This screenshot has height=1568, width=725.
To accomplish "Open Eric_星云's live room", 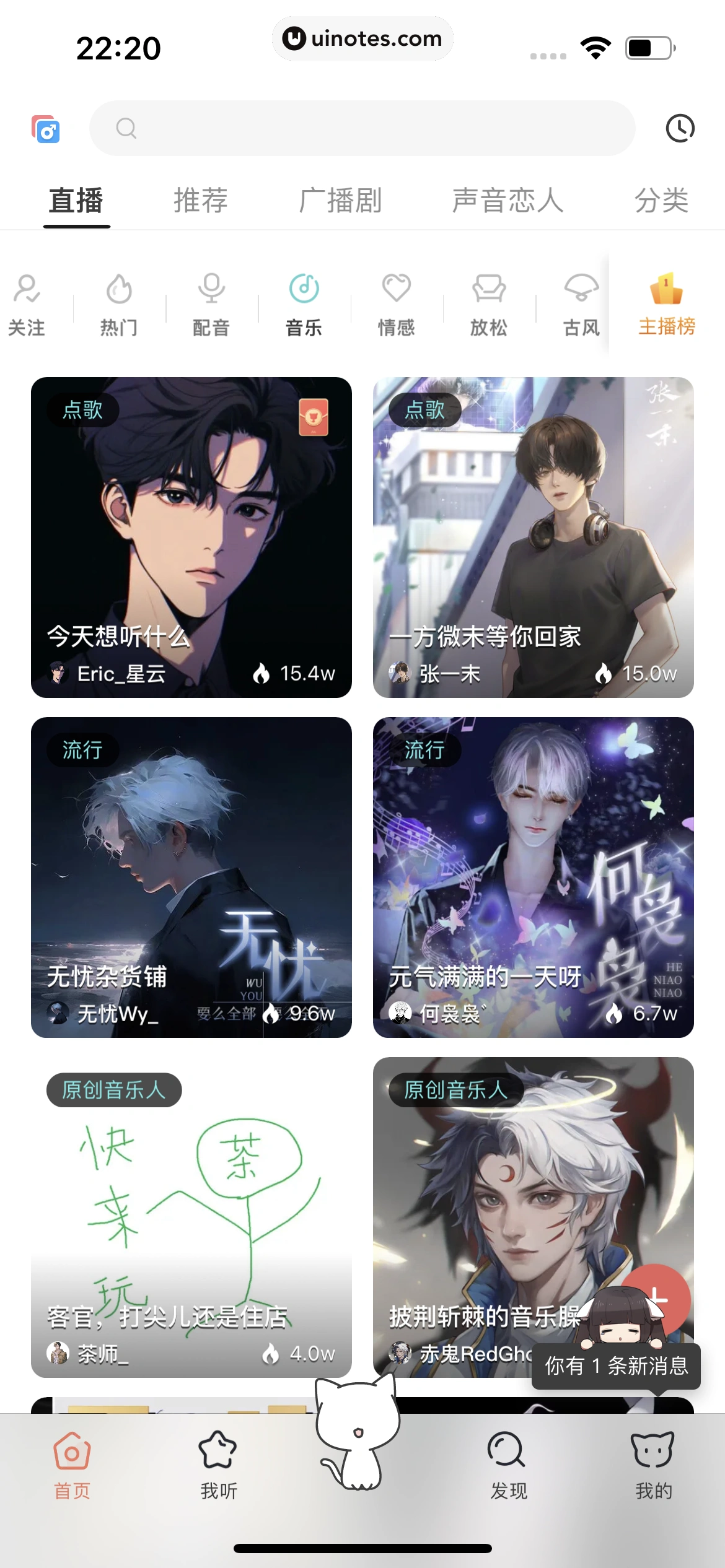I will tap(191, 537).
